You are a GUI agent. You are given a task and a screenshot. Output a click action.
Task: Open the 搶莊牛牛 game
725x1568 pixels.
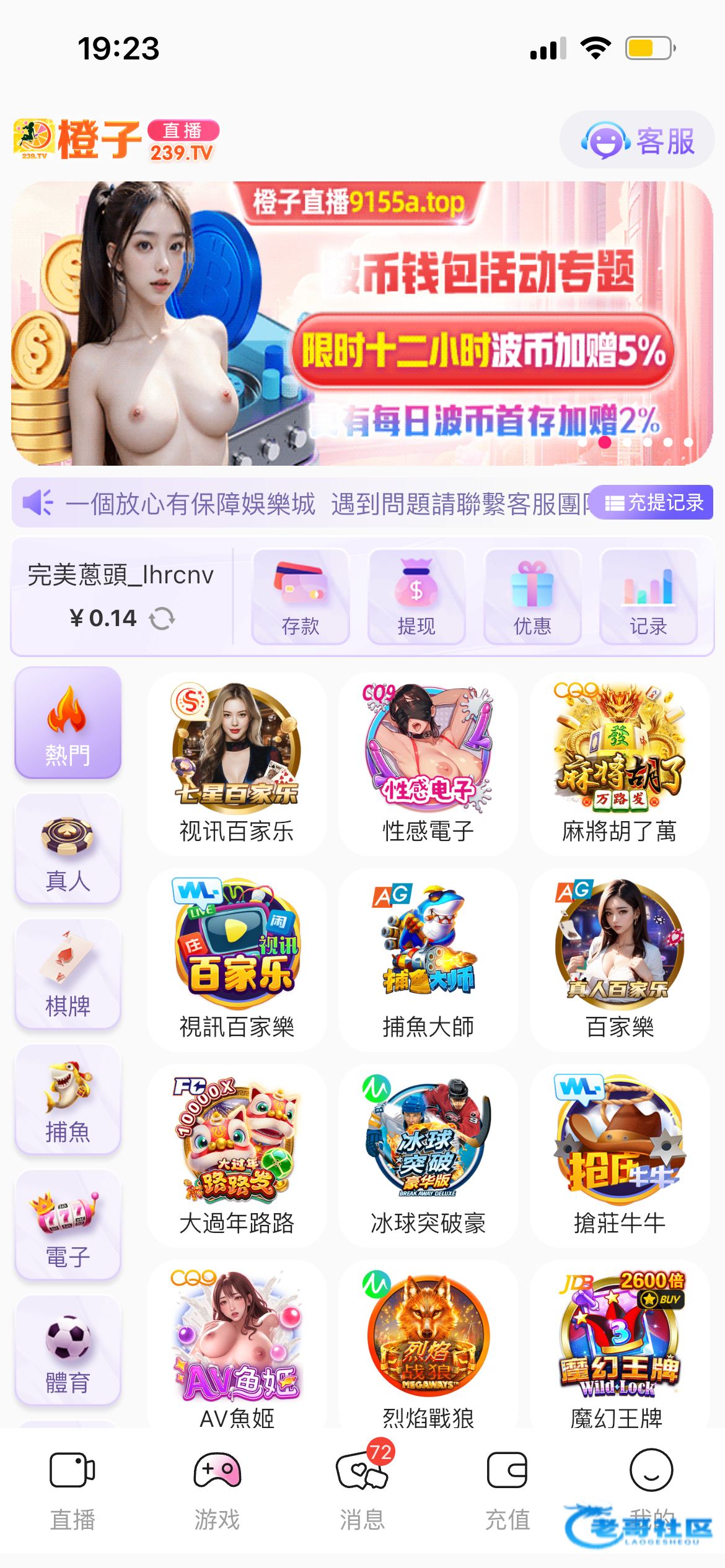coord(619,1156)
